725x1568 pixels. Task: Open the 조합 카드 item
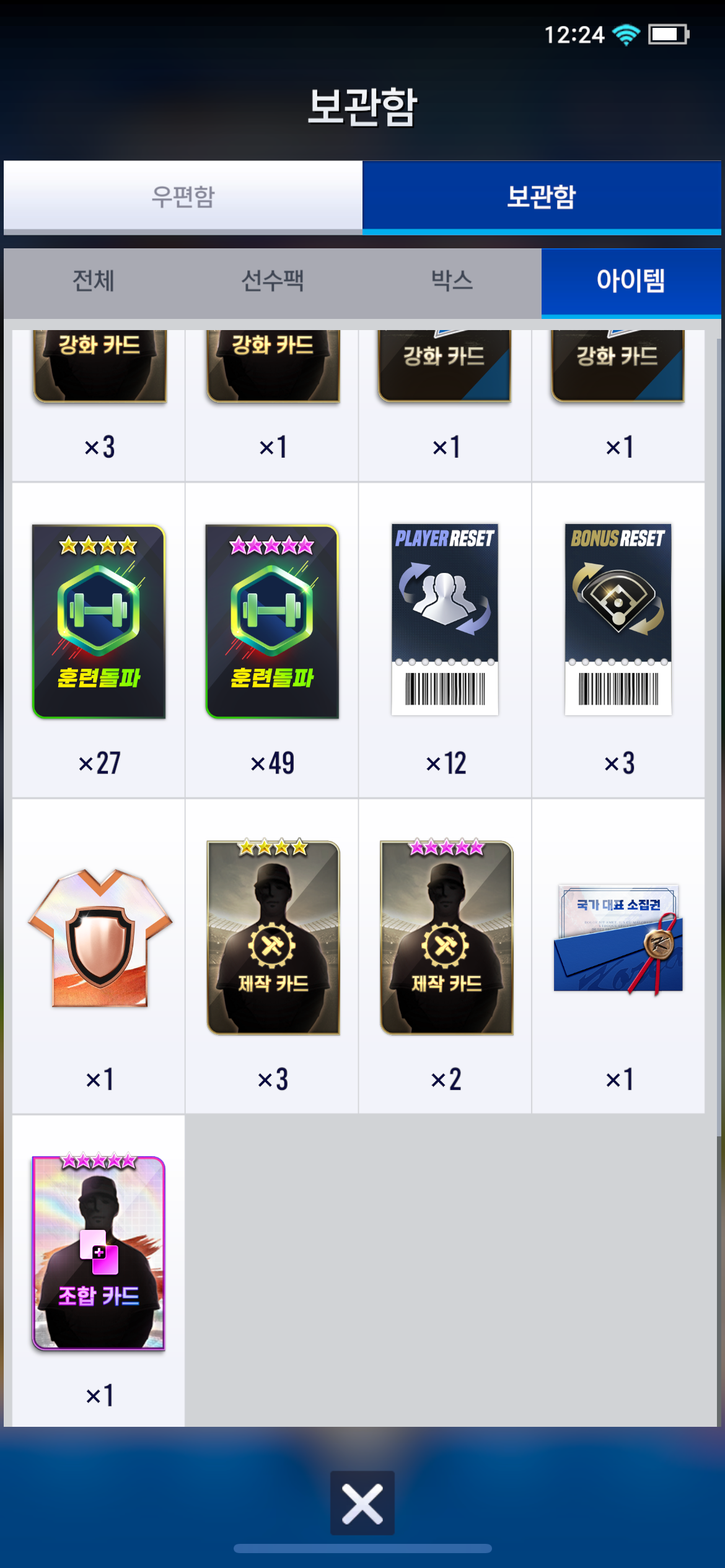point(99,1253)
